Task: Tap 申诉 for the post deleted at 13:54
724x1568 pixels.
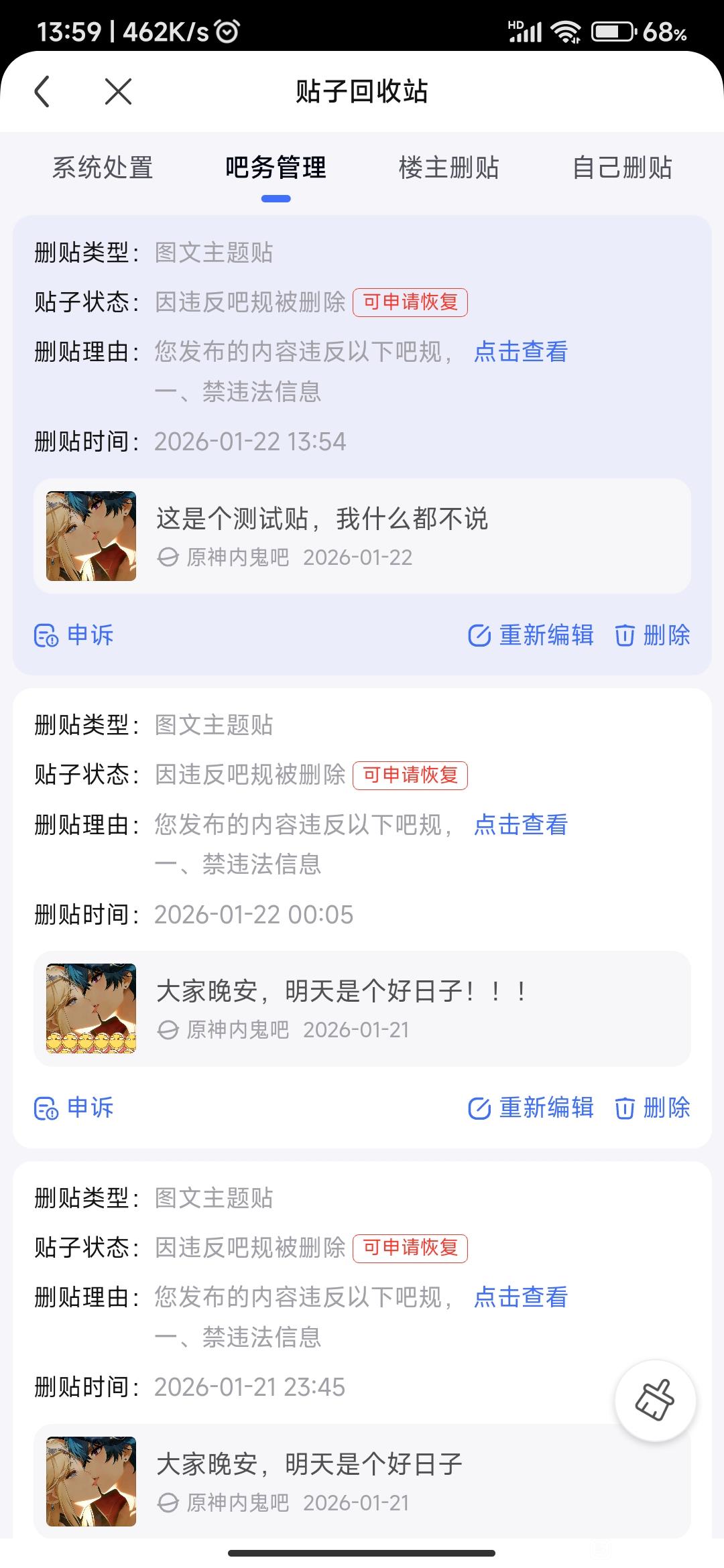Action: (x=74, y=635)
